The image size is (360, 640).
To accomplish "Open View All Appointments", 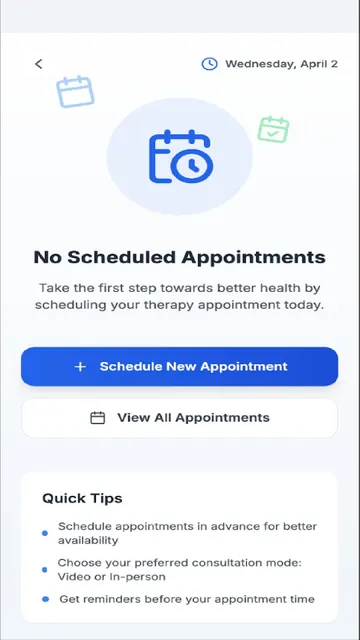I will click(180, 418).
